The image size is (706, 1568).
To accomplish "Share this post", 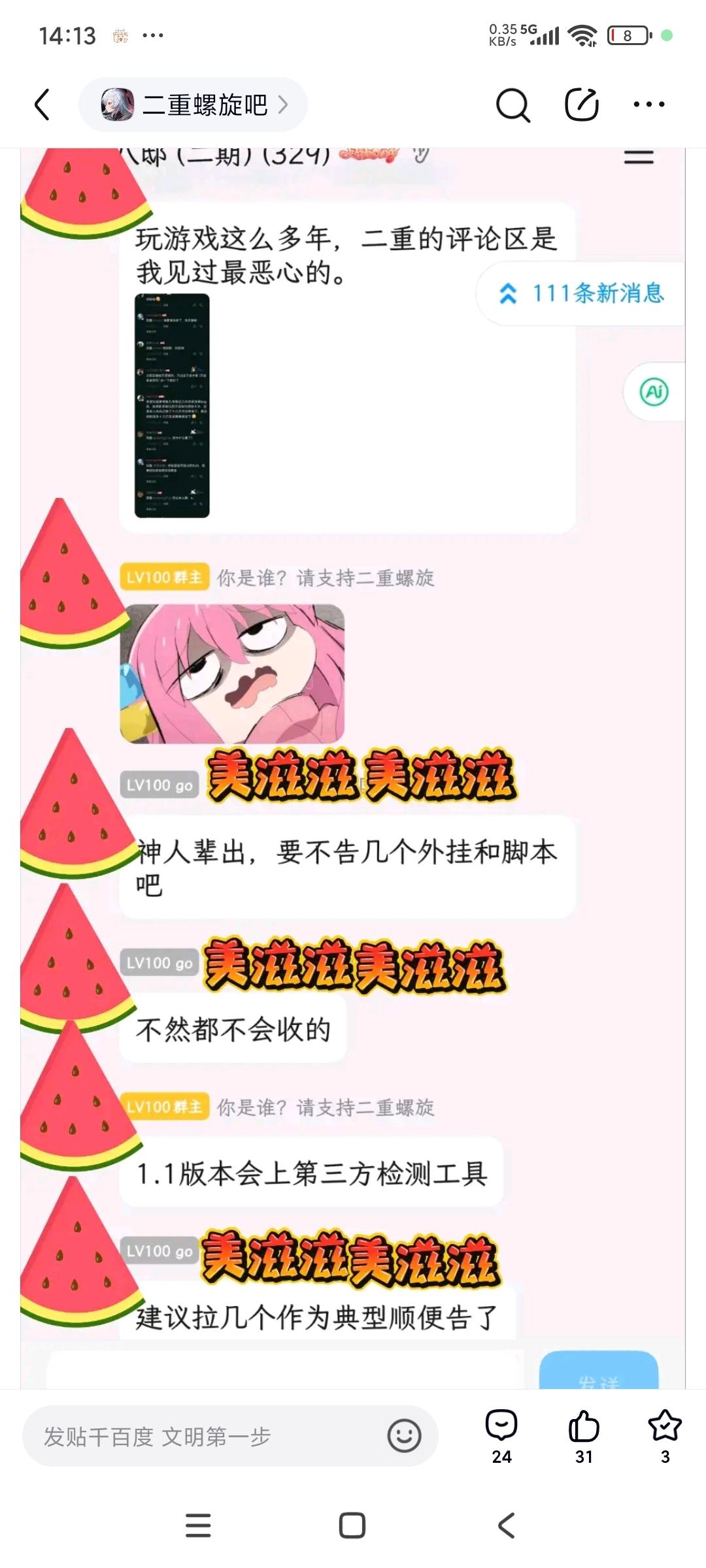I will (x=581, y=105).
